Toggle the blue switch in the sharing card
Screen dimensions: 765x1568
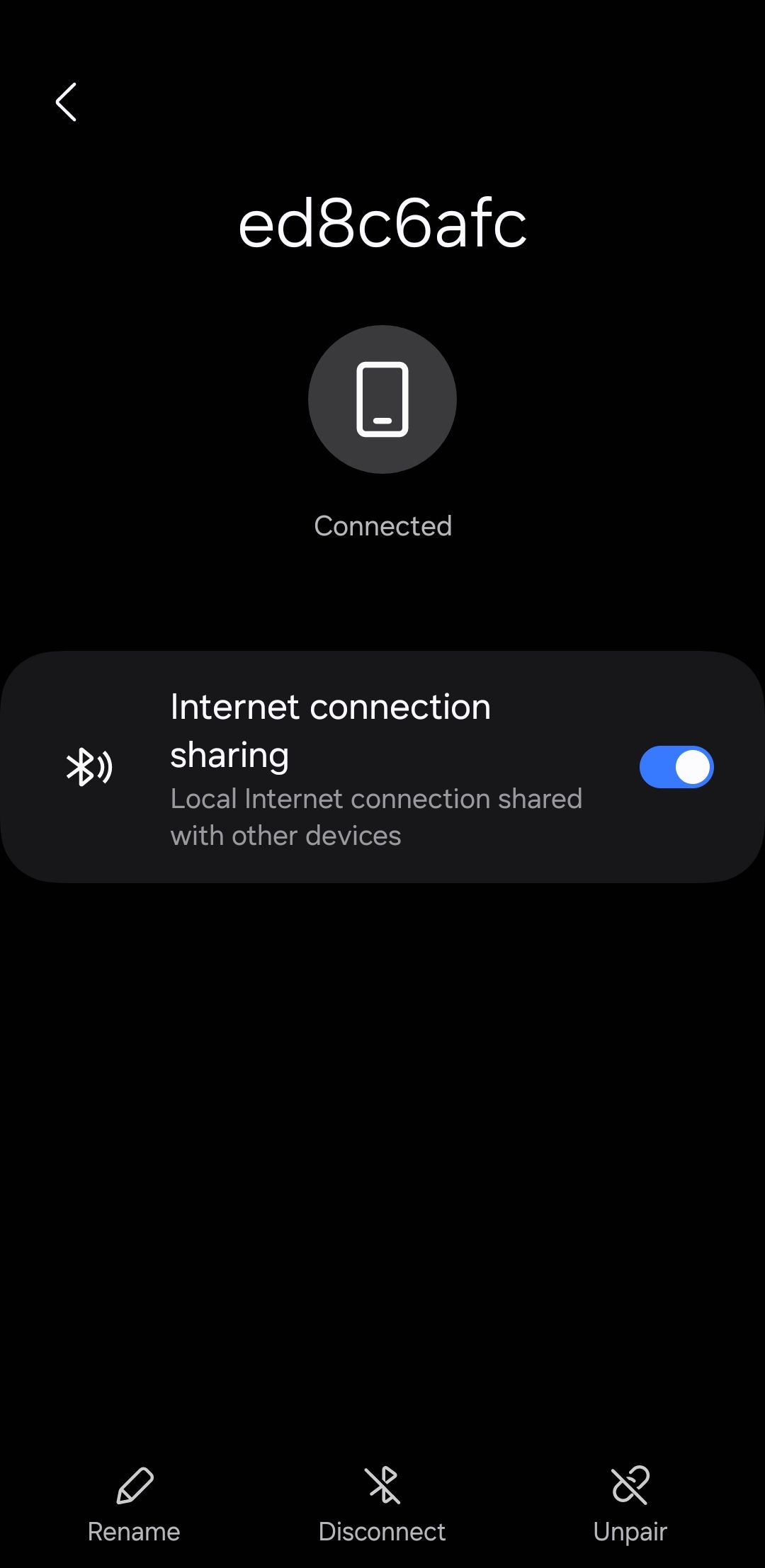tap(676, 766)
